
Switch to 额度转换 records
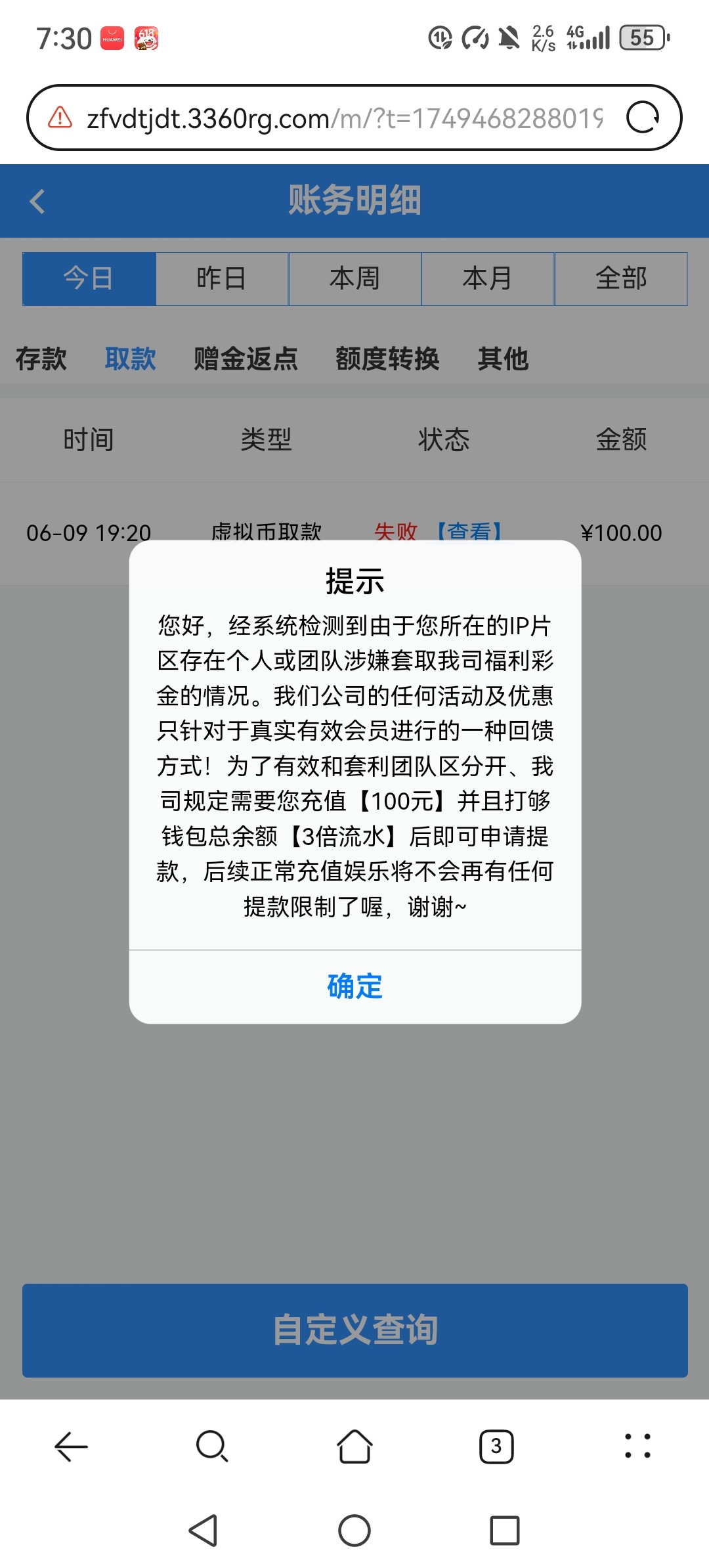coord(387,359)
